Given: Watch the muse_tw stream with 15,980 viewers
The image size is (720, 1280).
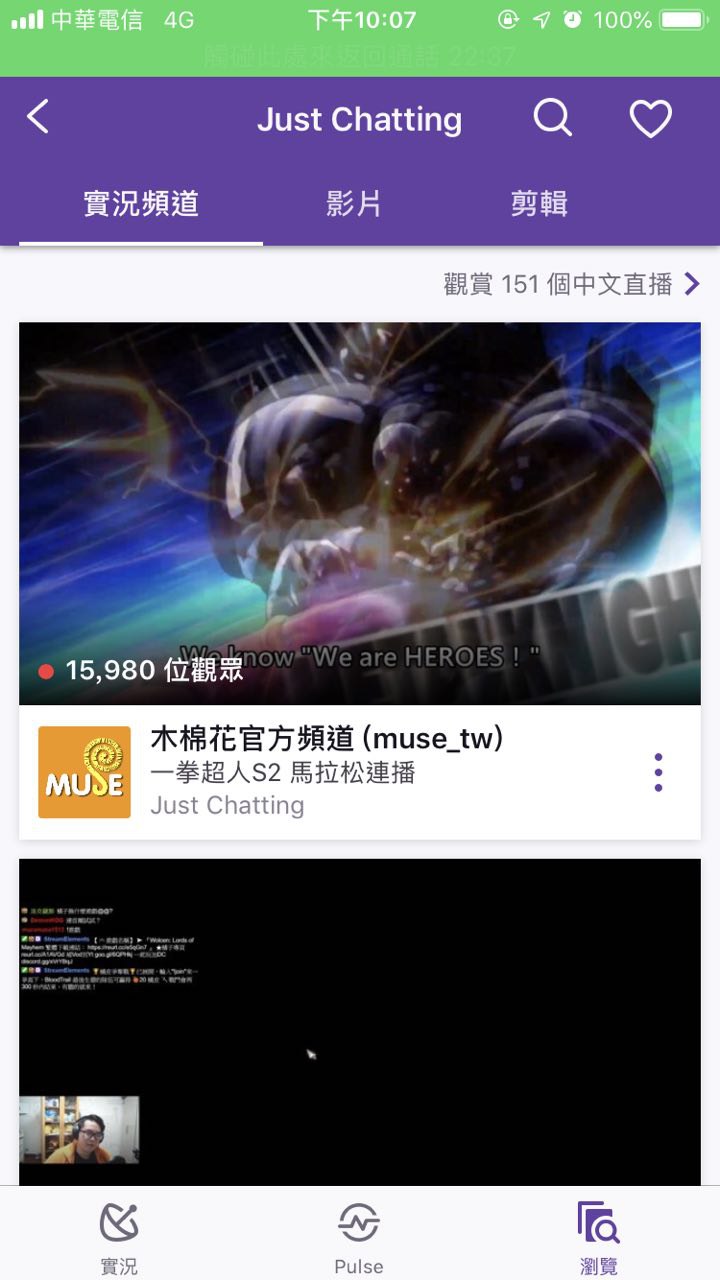Looking at the screenshot, I should tap(360, 513).
